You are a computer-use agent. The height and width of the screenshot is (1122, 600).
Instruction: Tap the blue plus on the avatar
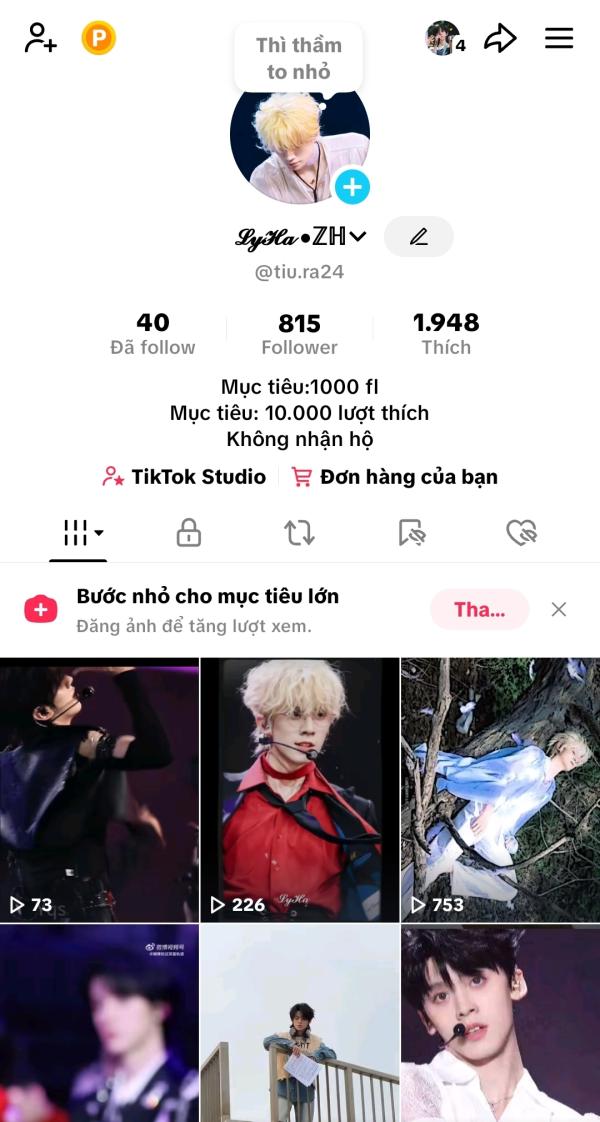click(x=352, y=187)
